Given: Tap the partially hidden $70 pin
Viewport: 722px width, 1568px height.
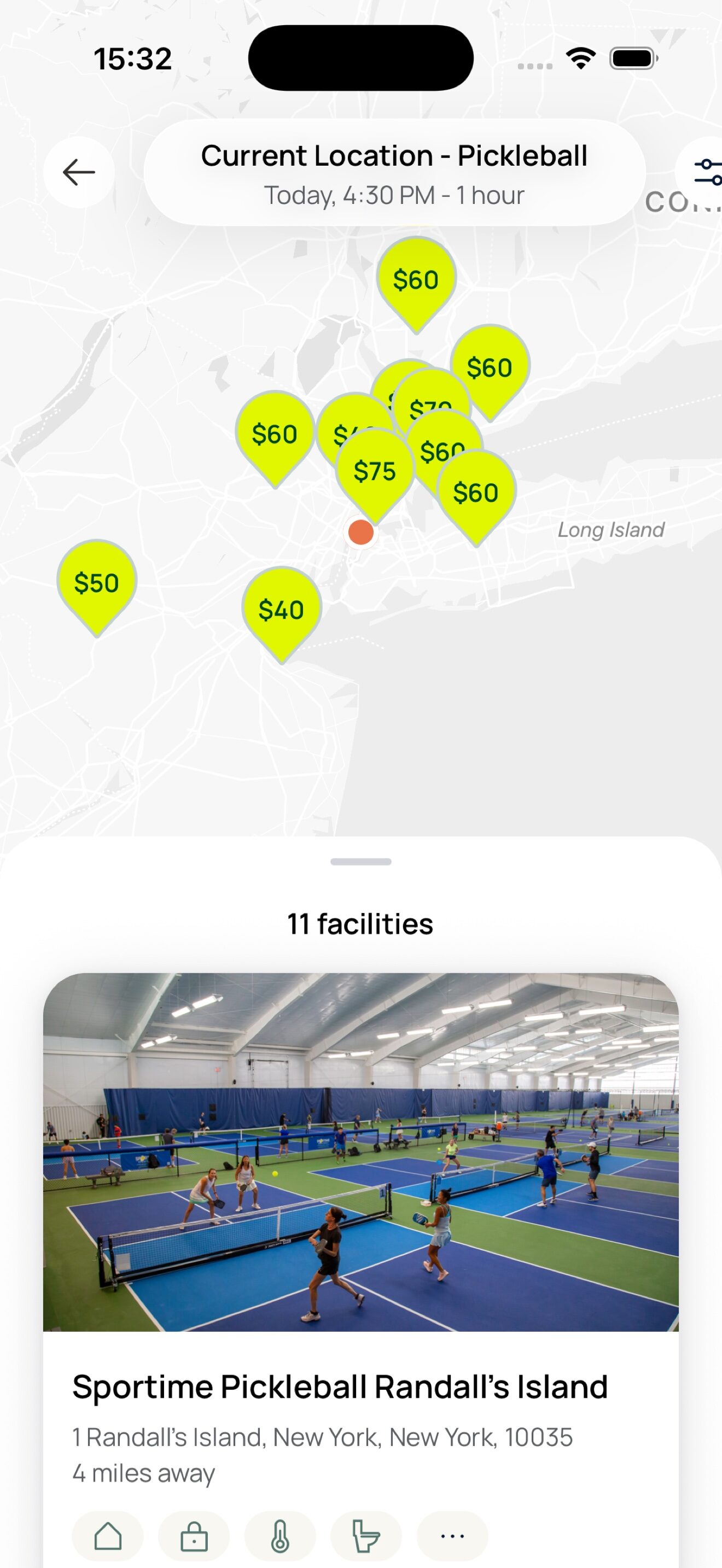Looking at the screenshot, I should pos(430,405).
